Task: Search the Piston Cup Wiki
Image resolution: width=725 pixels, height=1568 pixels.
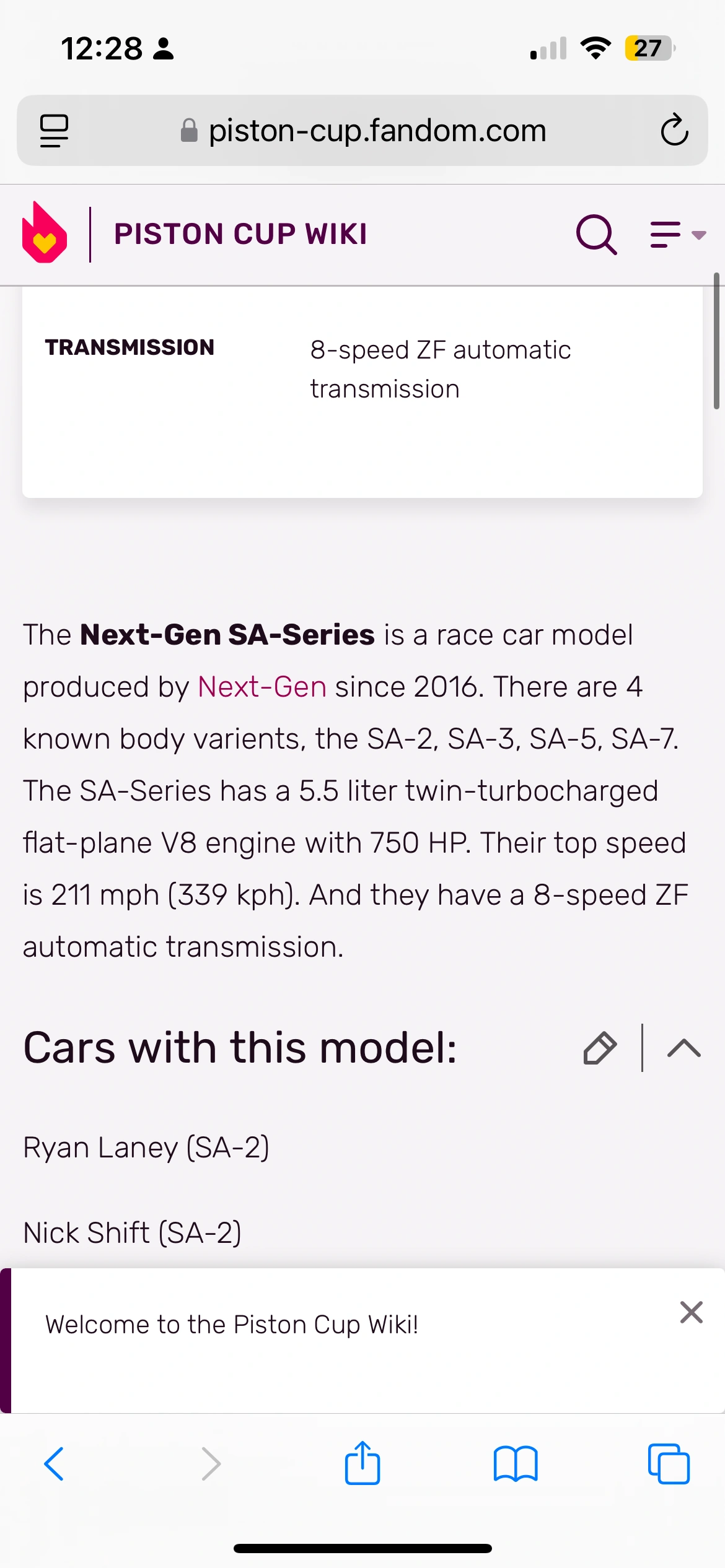Action: pyautogui.click(x=596, y=235)
